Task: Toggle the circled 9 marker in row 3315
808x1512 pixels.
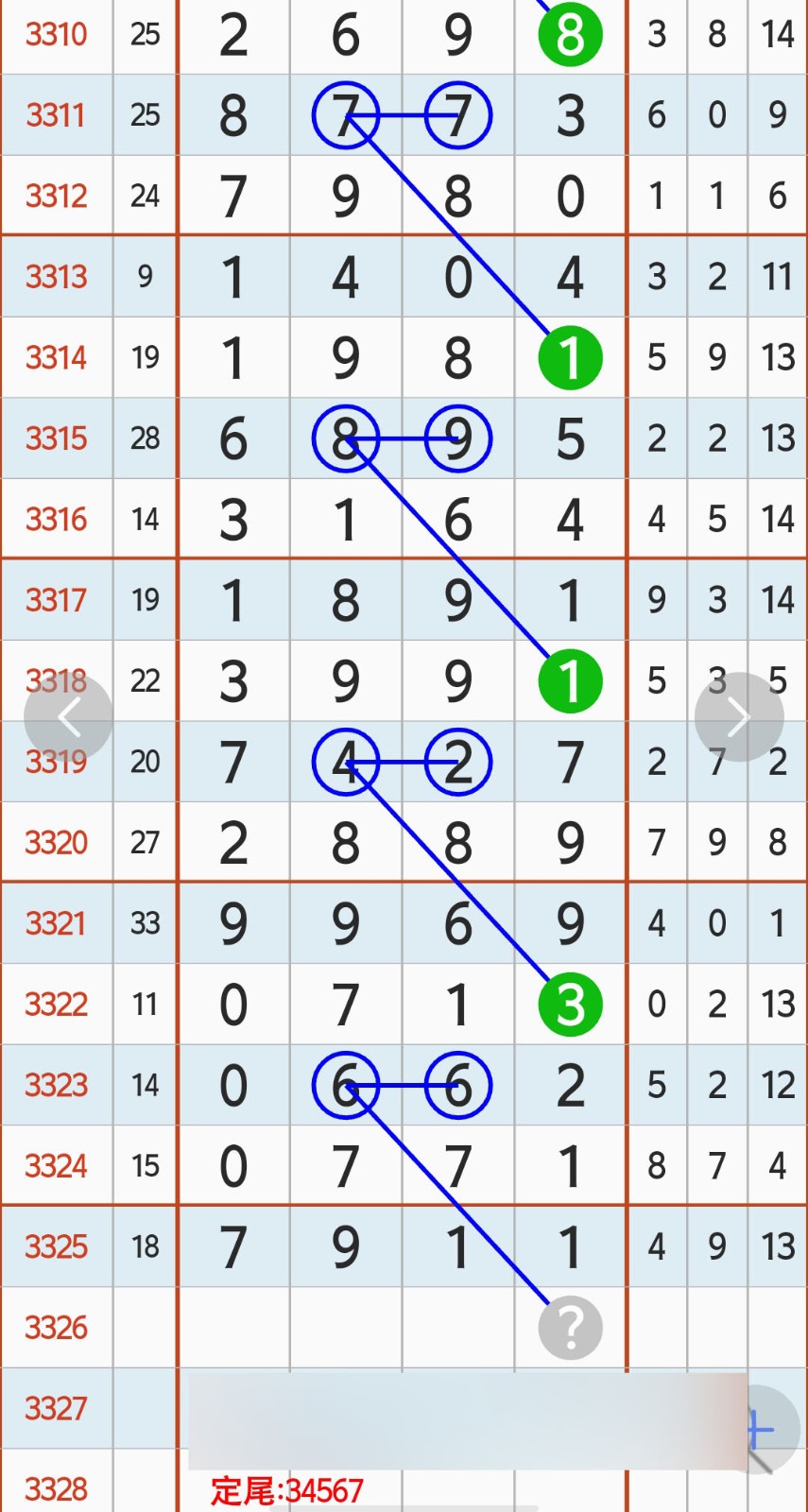Action: point(457,438)
